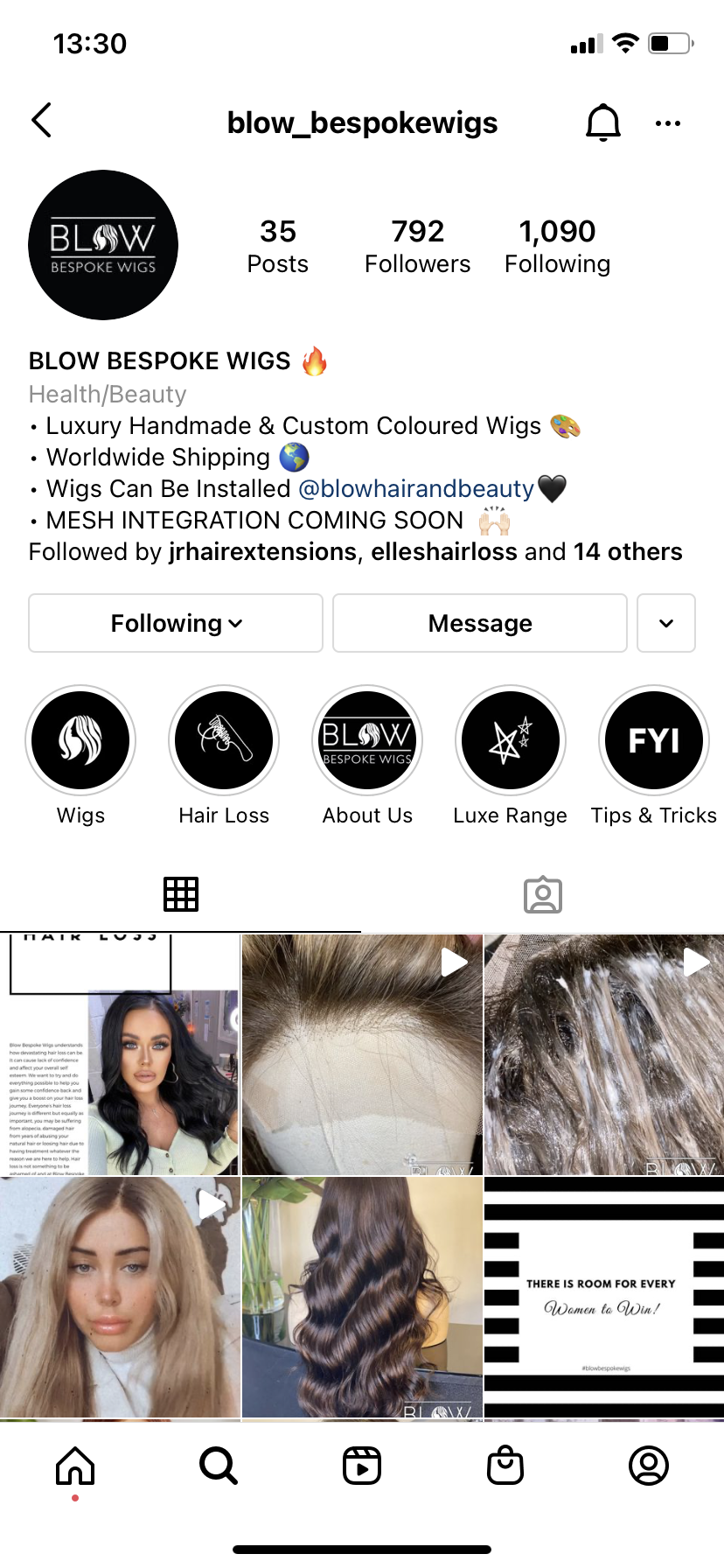
Task: Expand suggested accounts chevron button
Action: (x=666, y=623)
